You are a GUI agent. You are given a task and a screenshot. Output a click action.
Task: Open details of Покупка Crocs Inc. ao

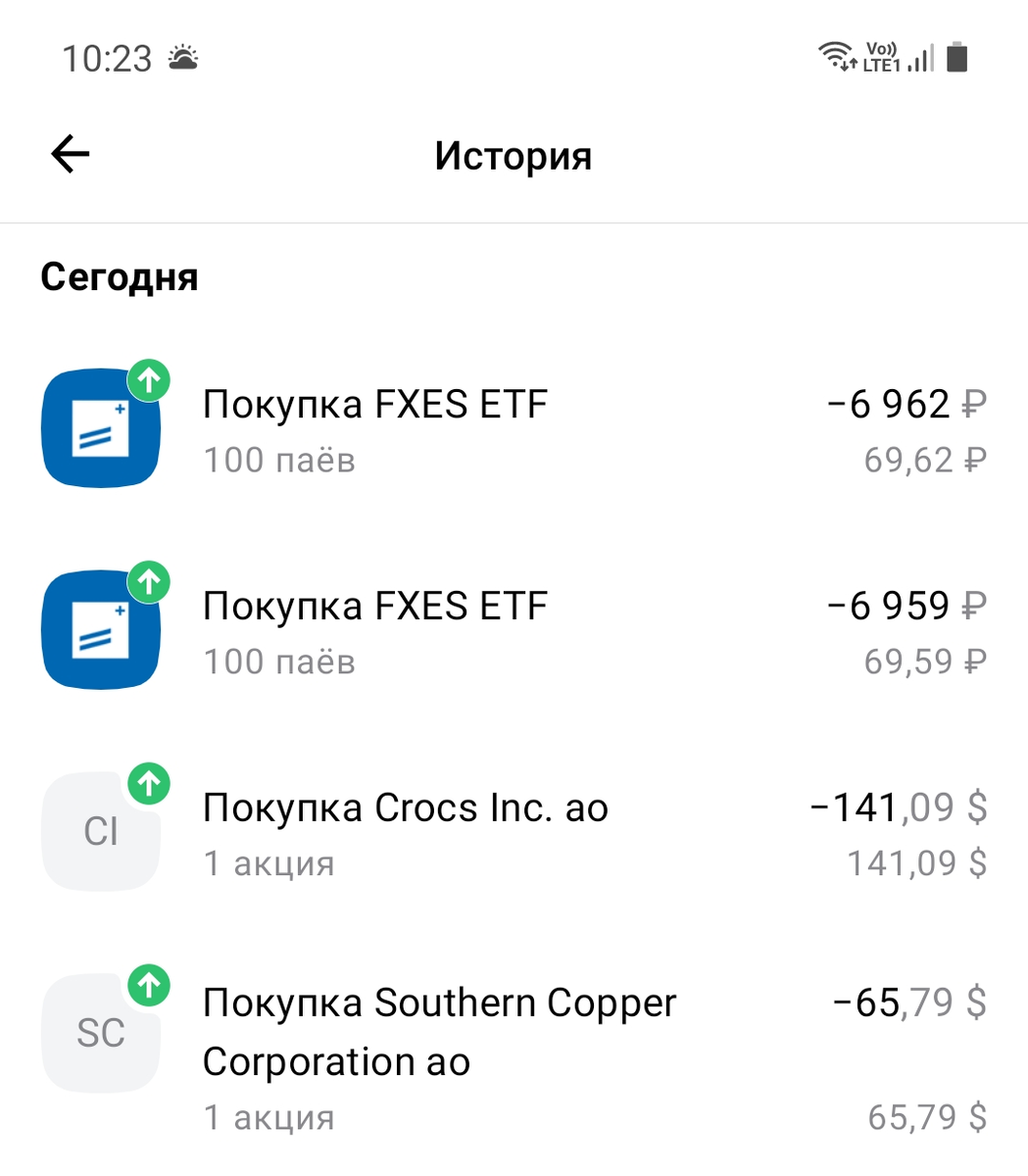coord(405,807)
